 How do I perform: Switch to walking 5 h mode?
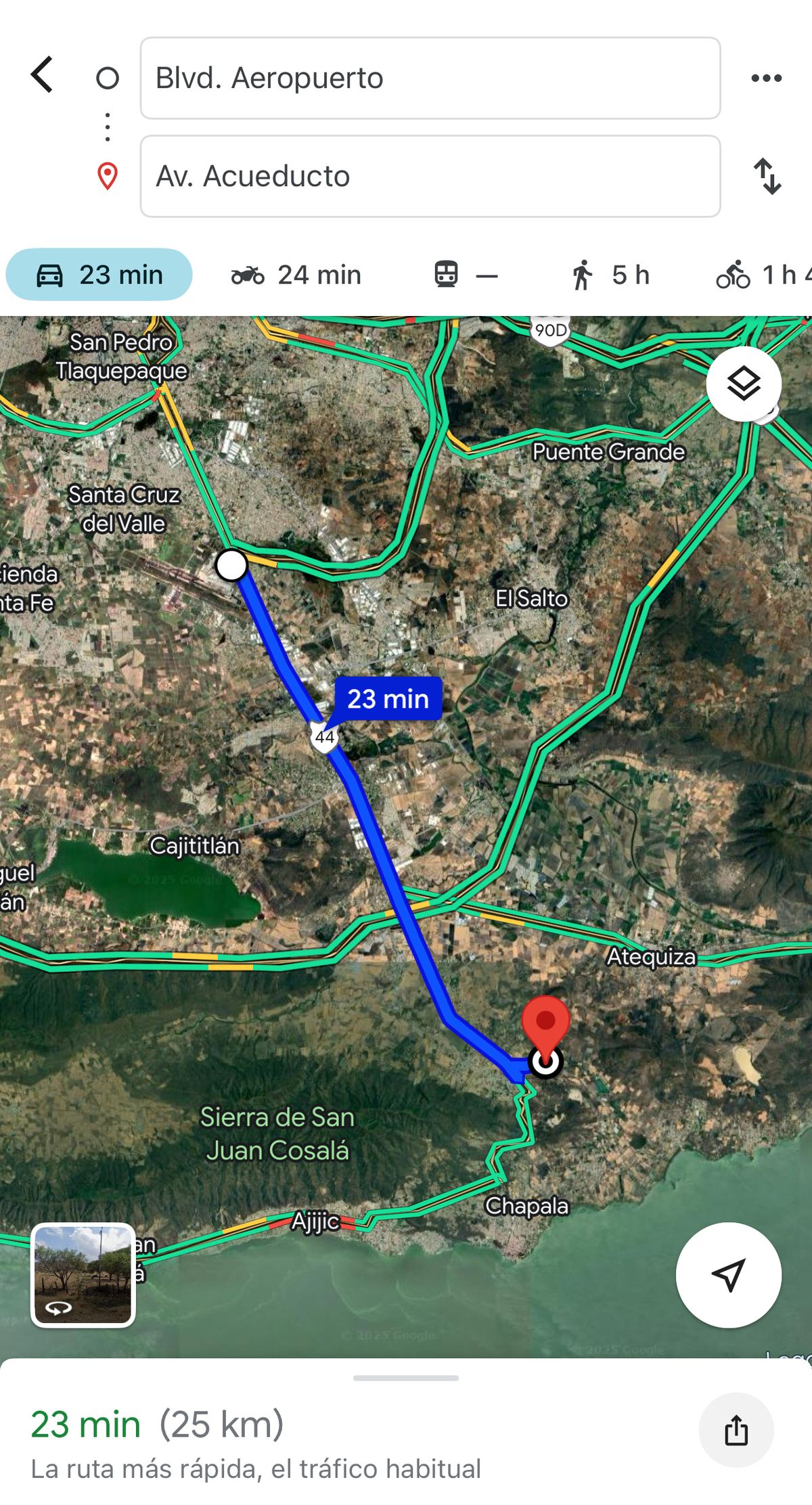click(x=610, y=275)
